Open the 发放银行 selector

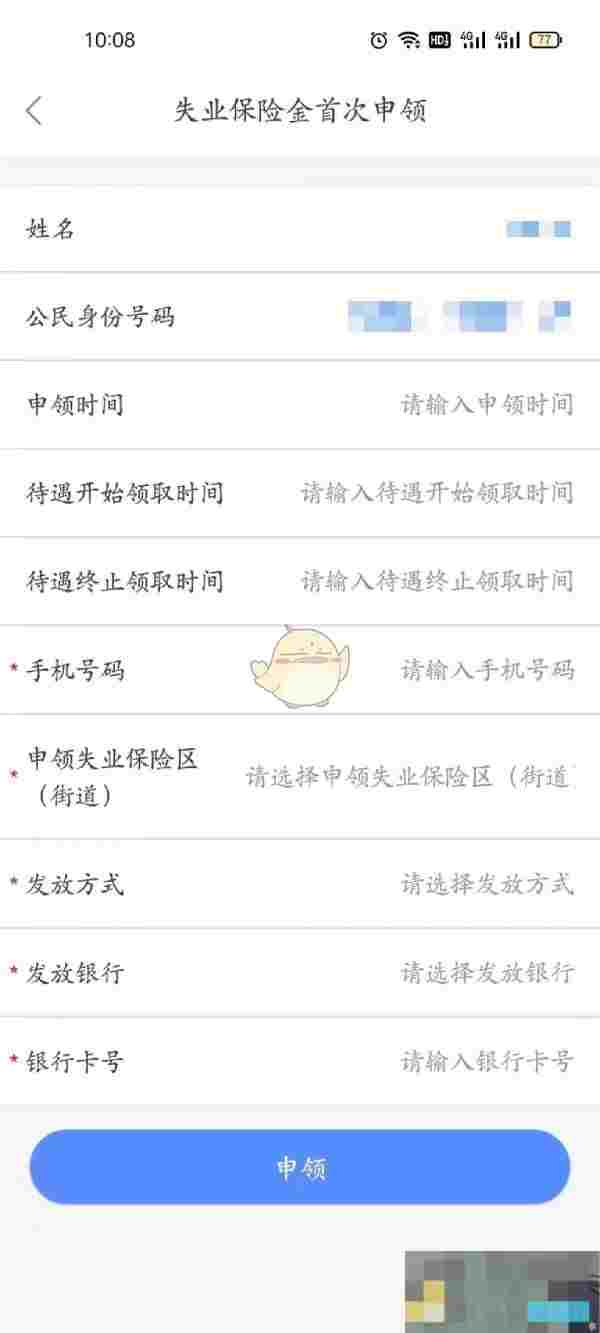pos(486,972)
